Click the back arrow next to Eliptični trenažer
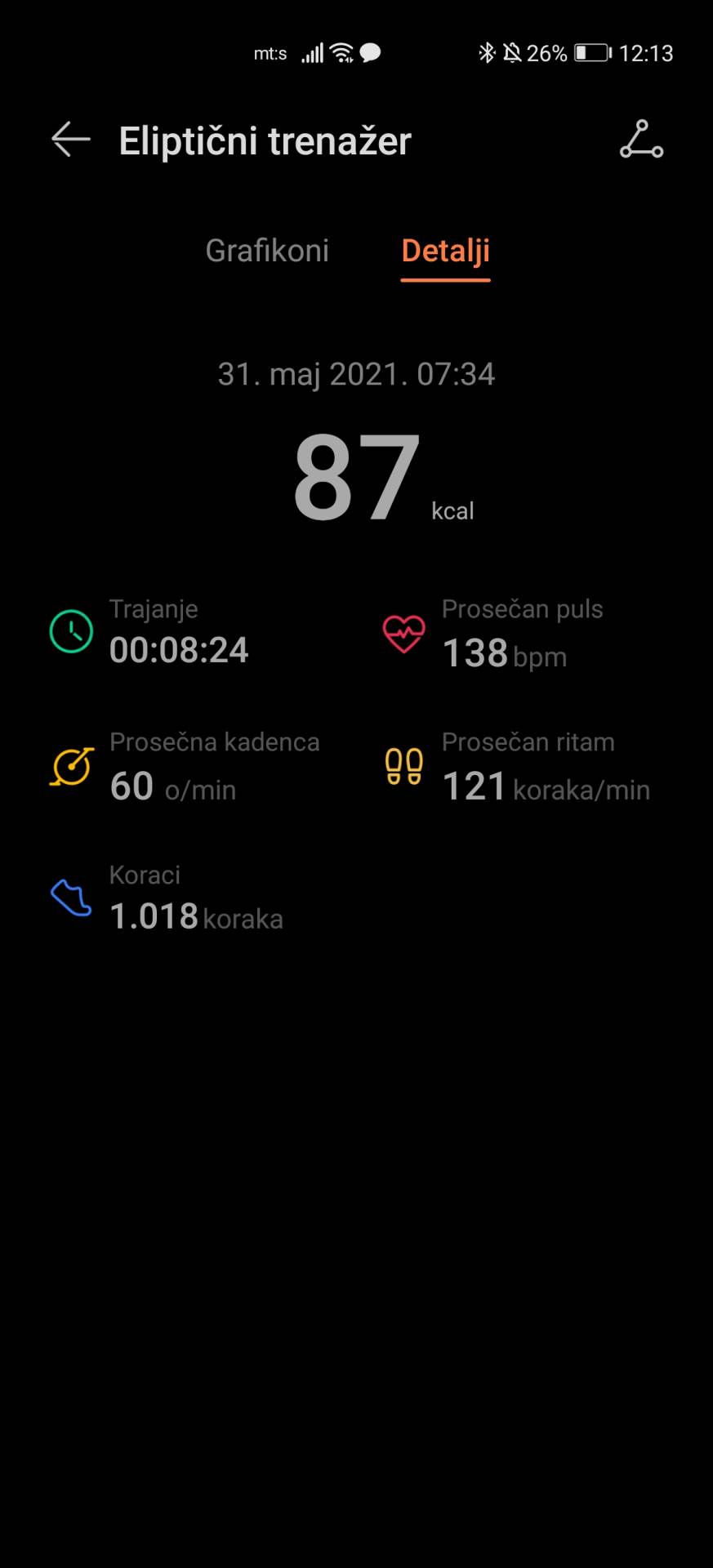 (69, 140)
